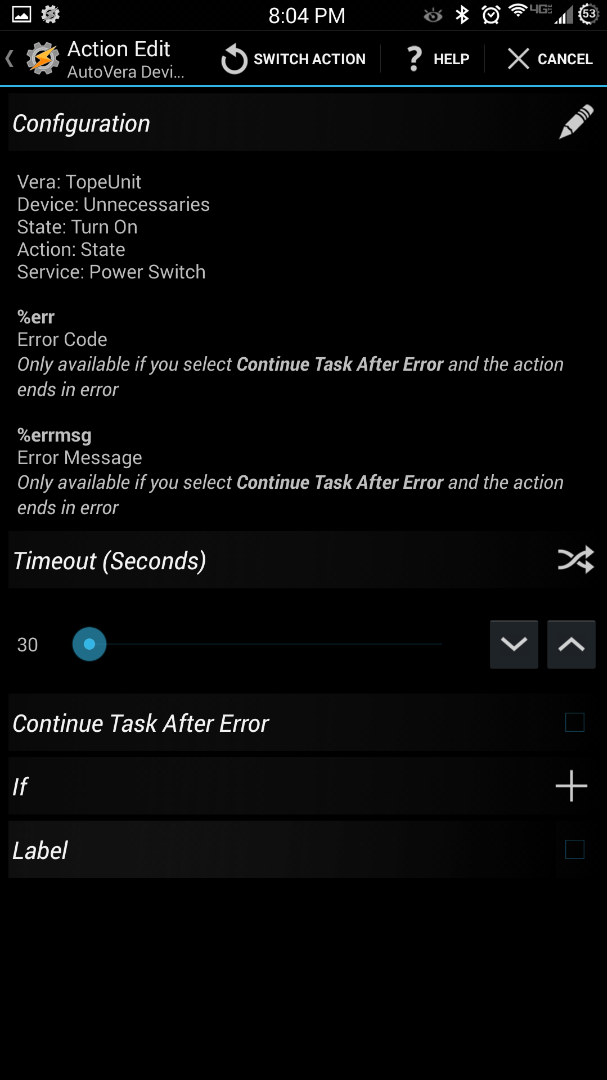The width and height of the screenshot is (607, 1080).
Task: Tap the Timeout slider handle
Action: 89,644
